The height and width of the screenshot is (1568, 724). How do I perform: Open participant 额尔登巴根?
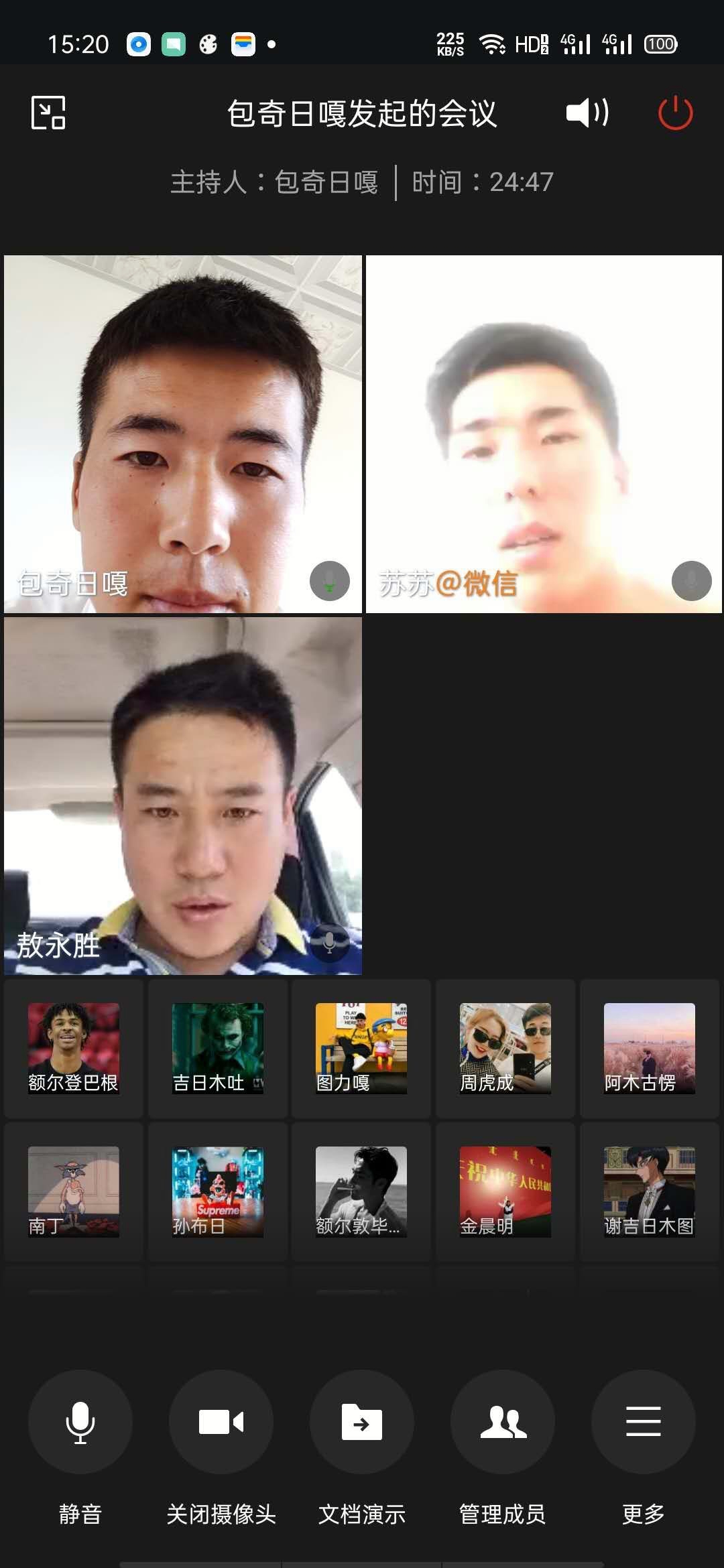click(x=74, y=1048)
